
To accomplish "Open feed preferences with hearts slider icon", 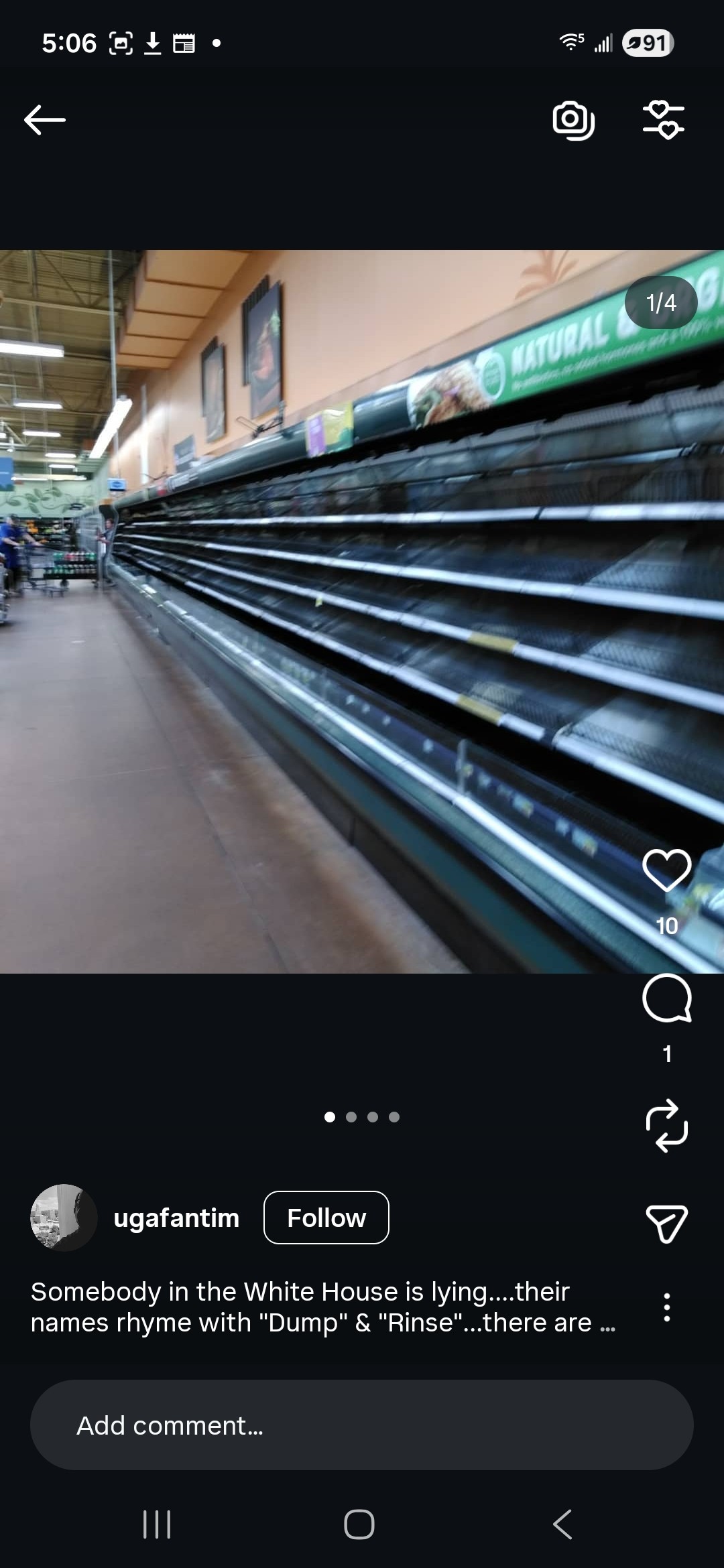I will click(x=663, y=120).
